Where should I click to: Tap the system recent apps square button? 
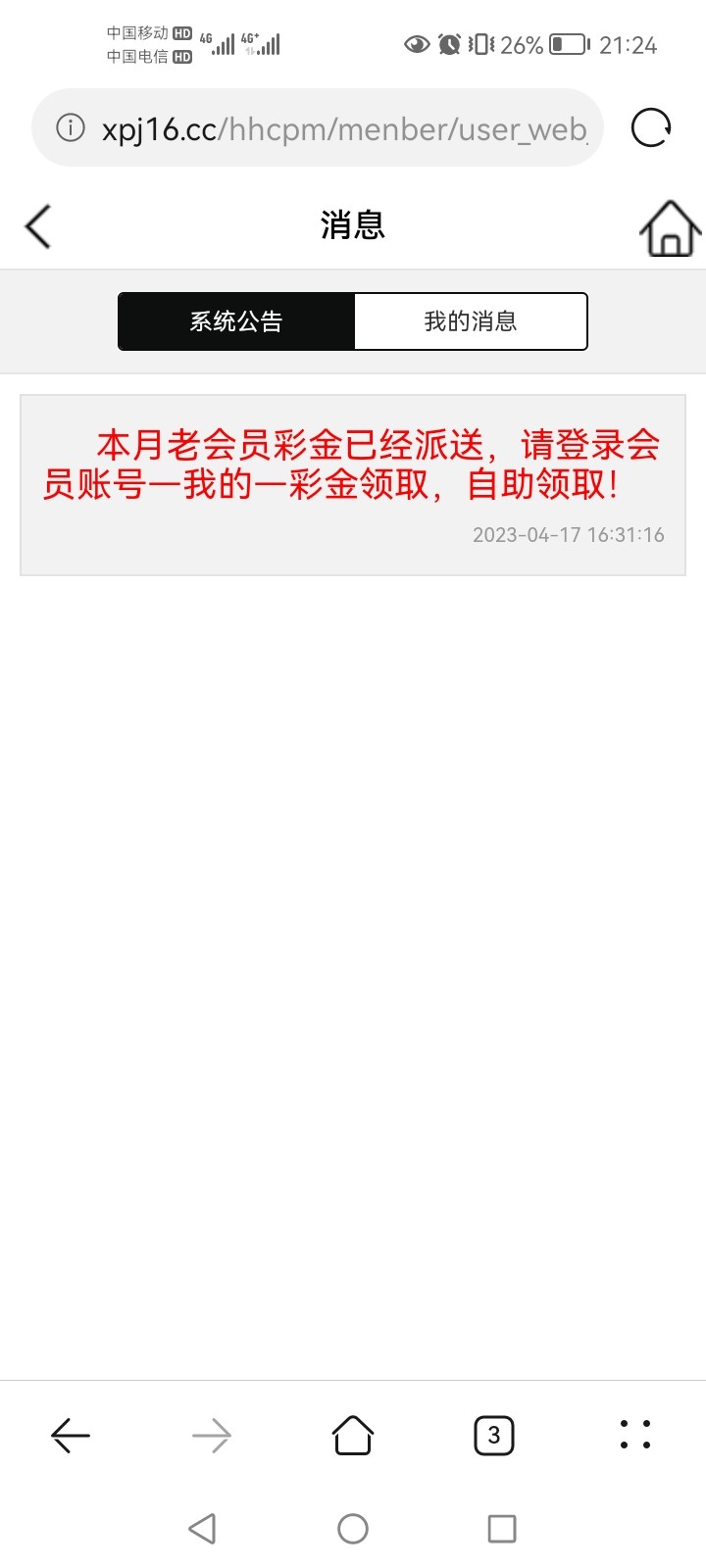(502, 1529)
